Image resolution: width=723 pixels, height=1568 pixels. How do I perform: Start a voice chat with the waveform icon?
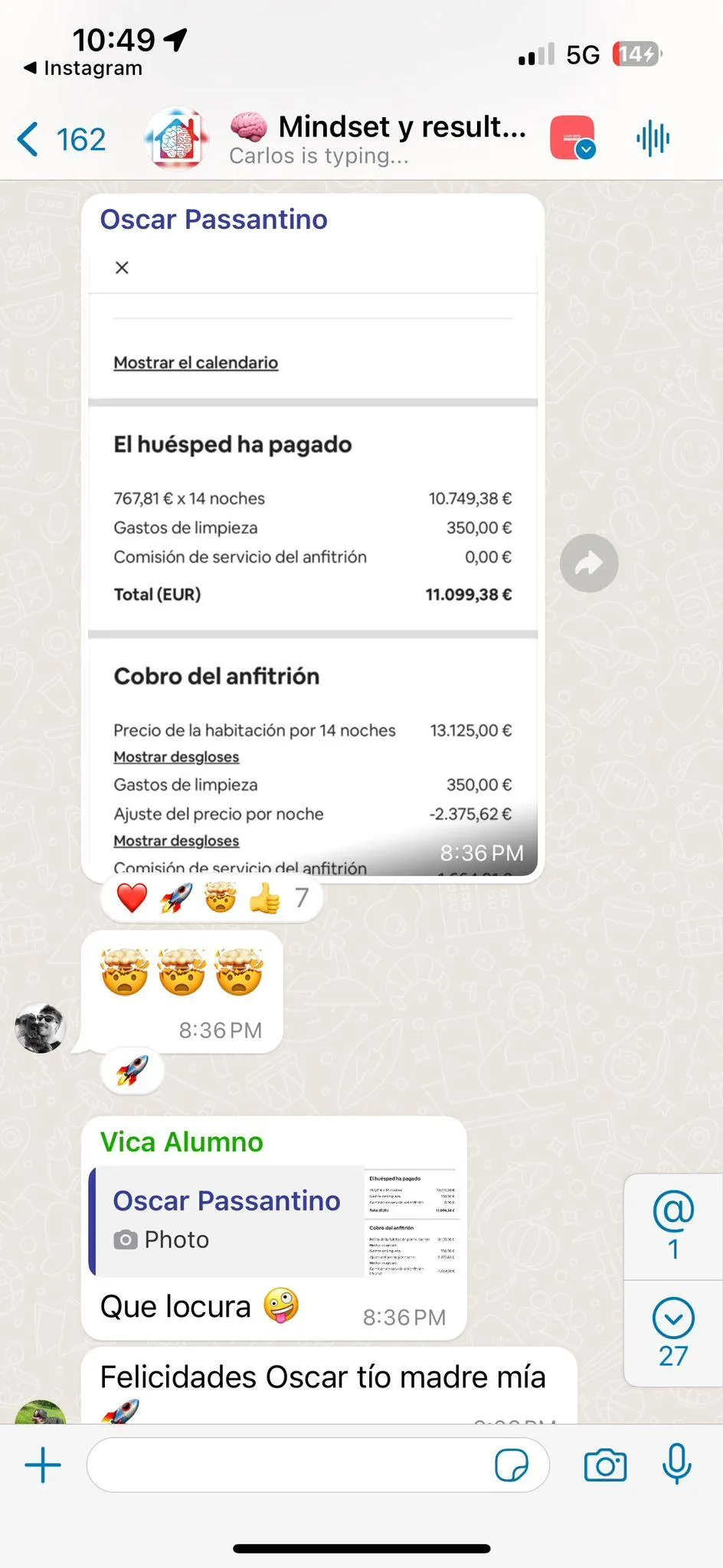[653, 139]
